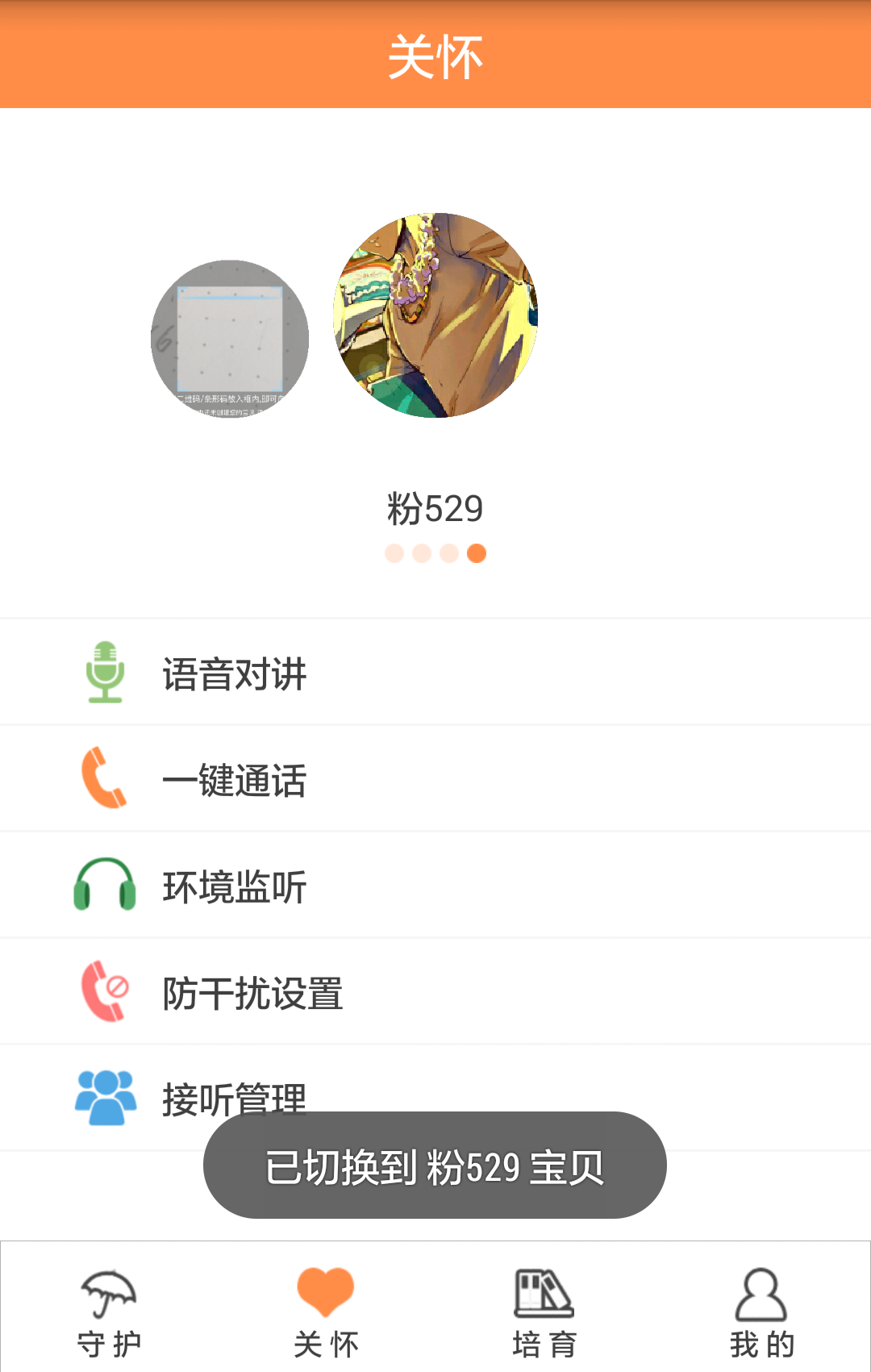Open 防干扰设置 do-not-disturb settings
The height and width of the screenshot is (1372, 871).
pos(252,993)
